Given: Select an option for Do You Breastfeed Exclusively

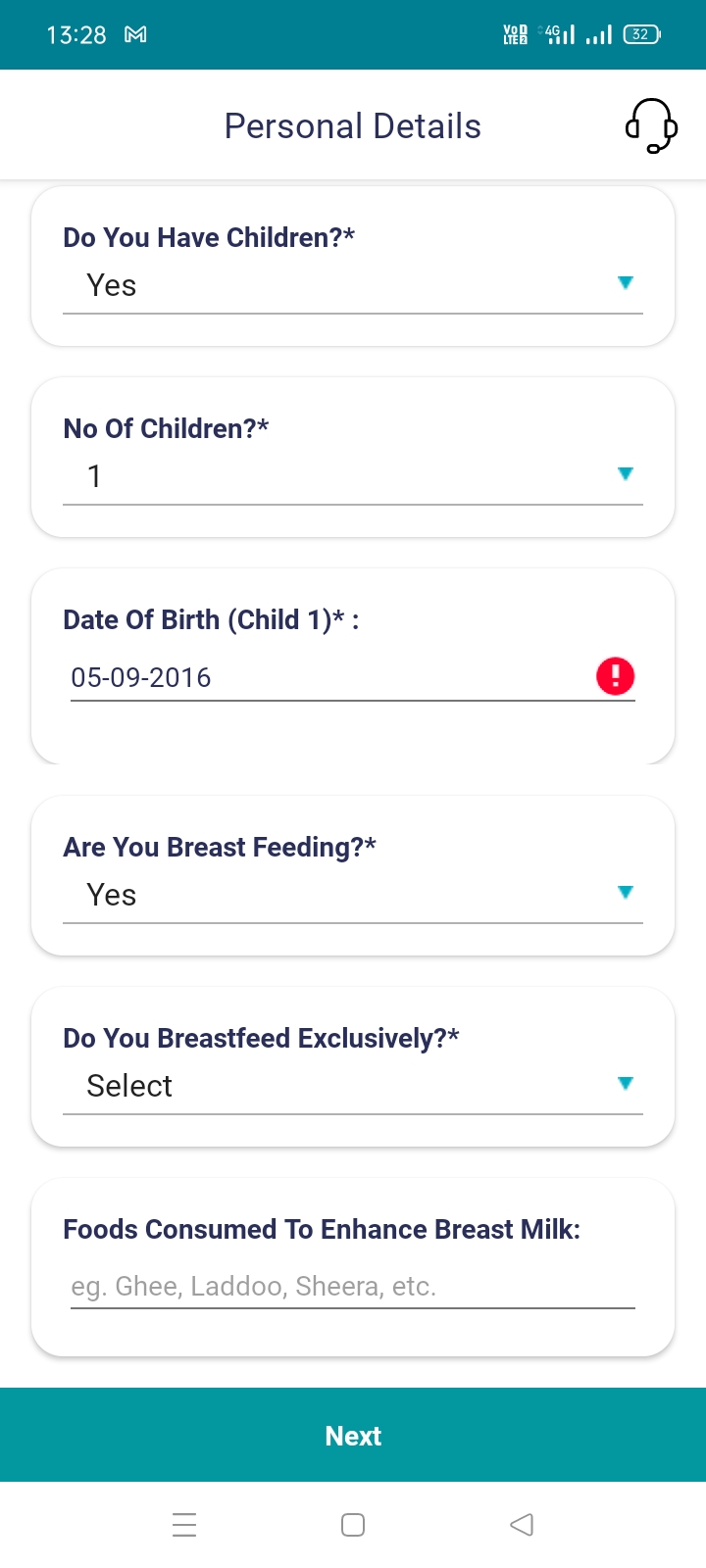Looking at the screenshot, I should [353, 1086].
